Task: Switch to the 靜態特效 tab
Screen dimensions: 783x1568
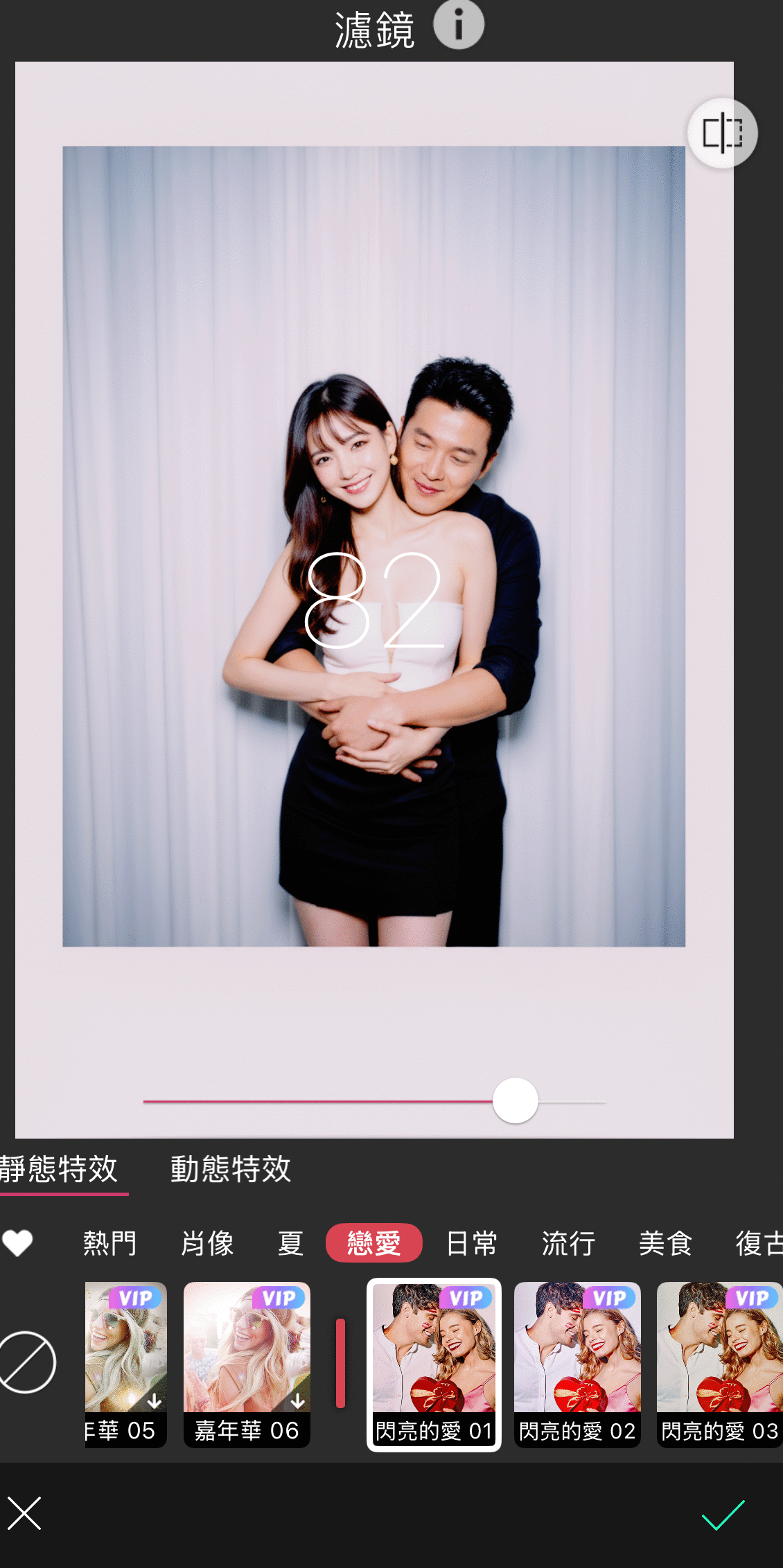Action: 60,1169
